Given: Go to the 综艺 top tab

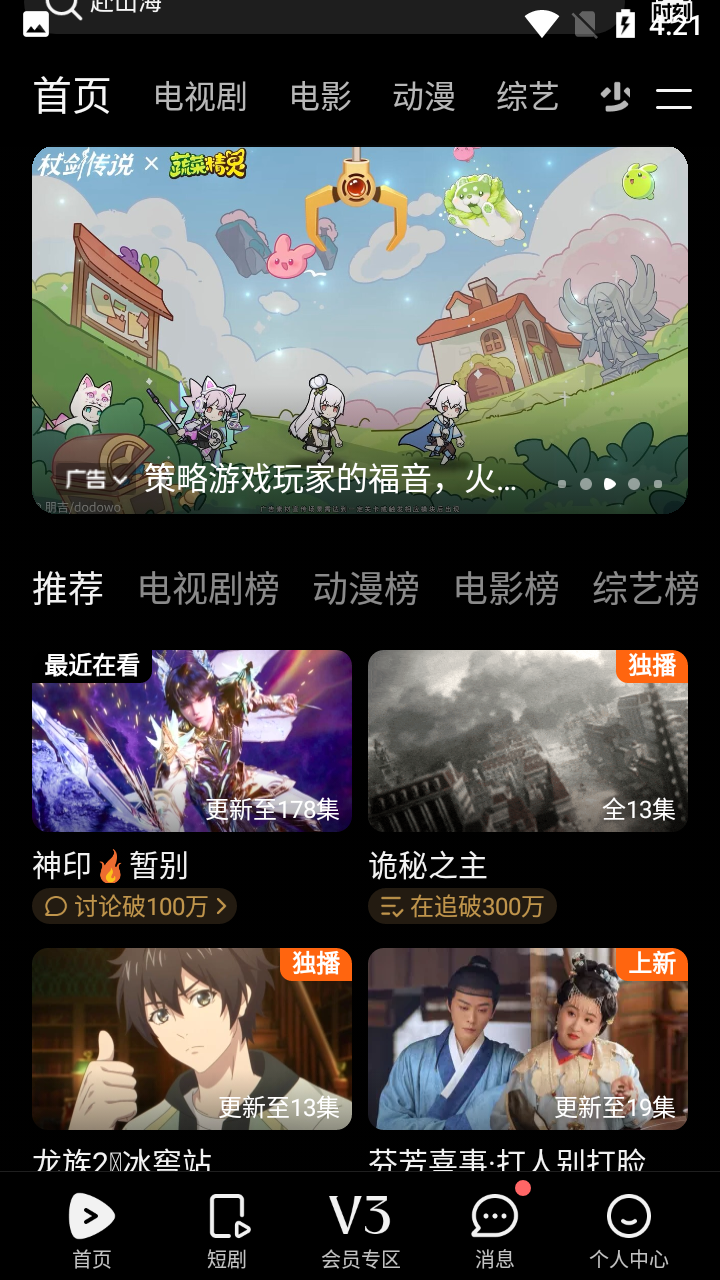Looking at the screenshot, I should [x=527, y=97].
